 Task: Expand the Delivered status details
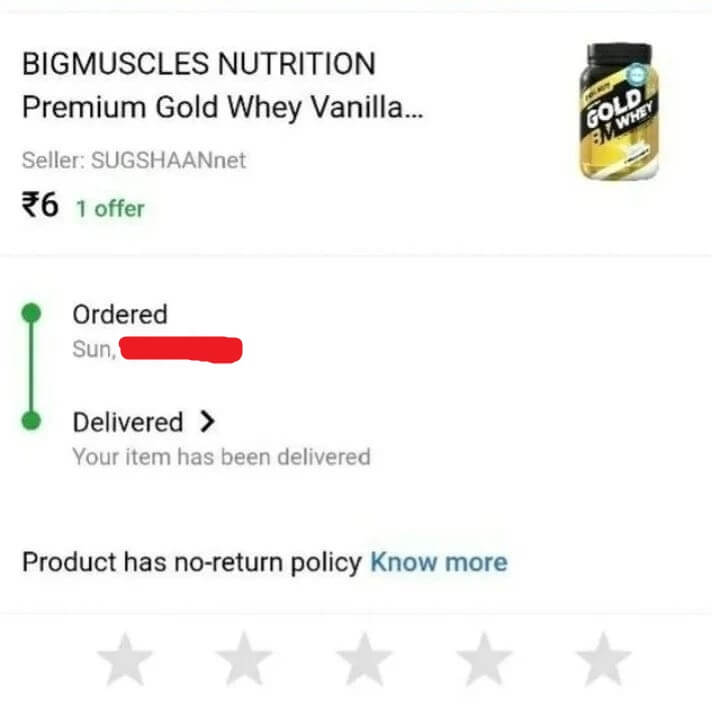pos(207,422)
